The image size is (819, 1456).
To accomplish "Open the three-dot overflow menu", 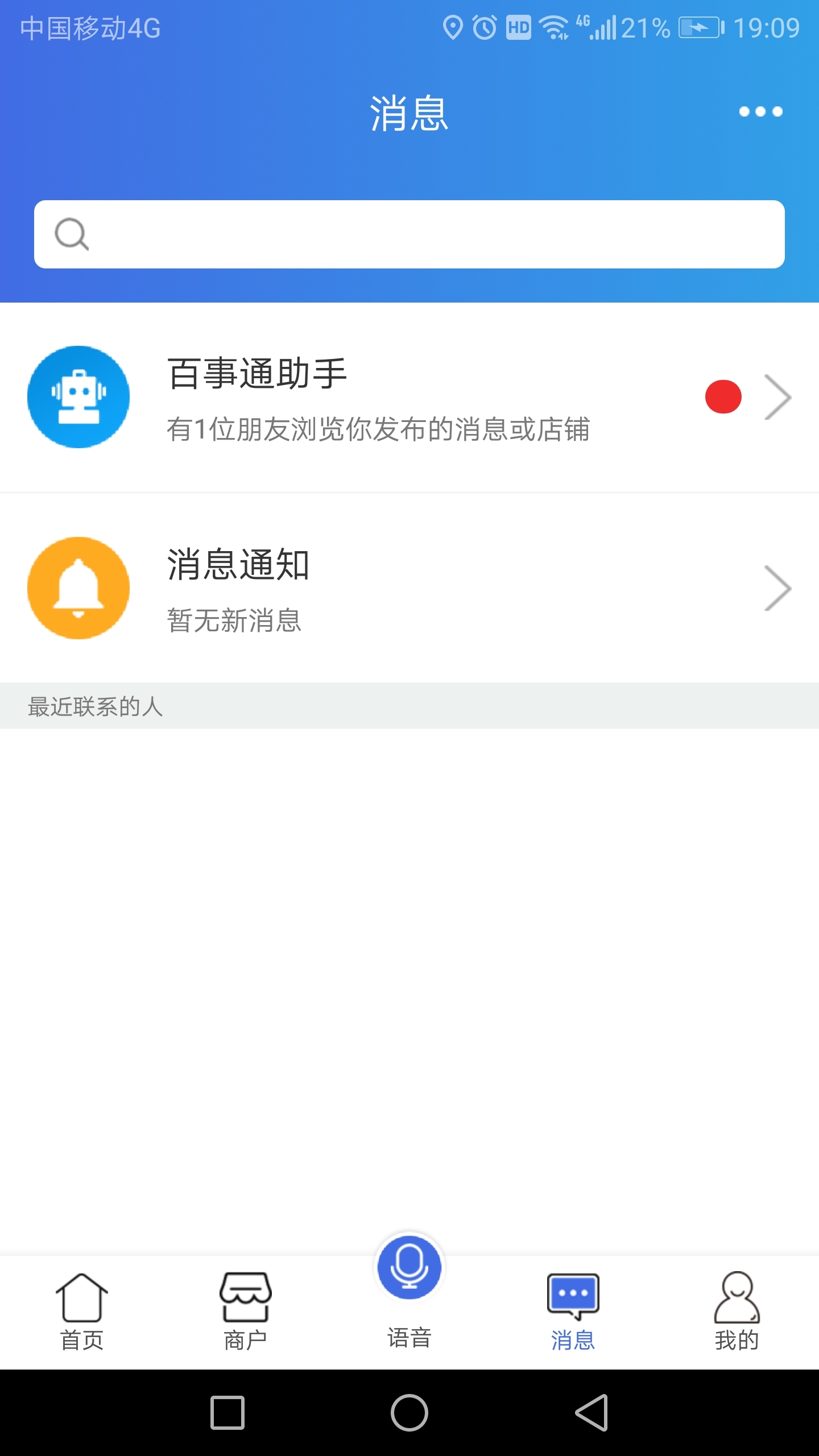I will (760, 111).
